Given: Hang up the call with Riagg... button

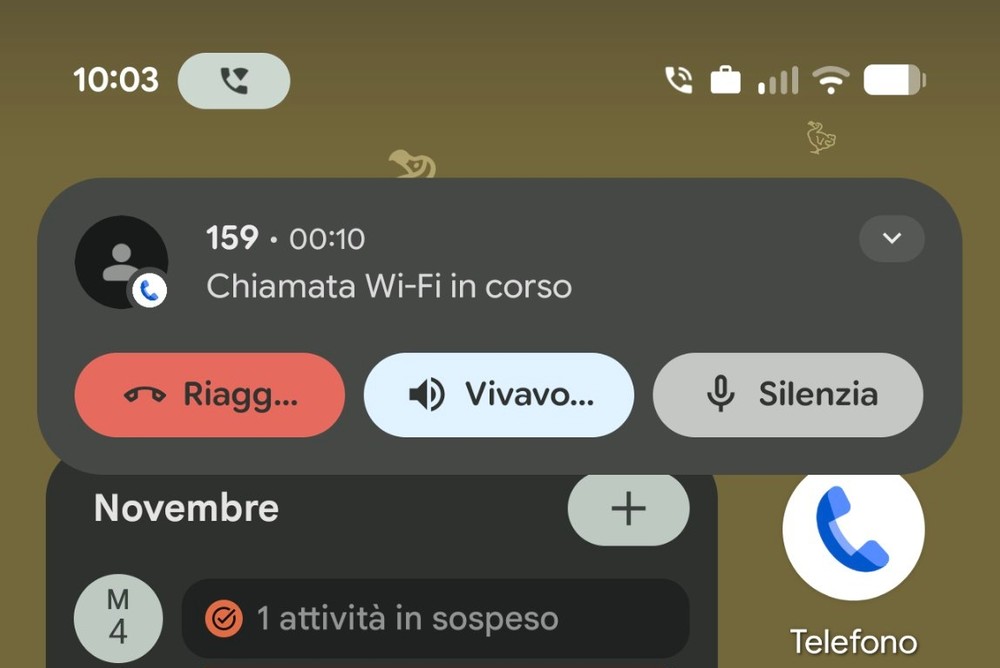Looking at the screenshot, I should pyautogui.click(x=209, y=395).
